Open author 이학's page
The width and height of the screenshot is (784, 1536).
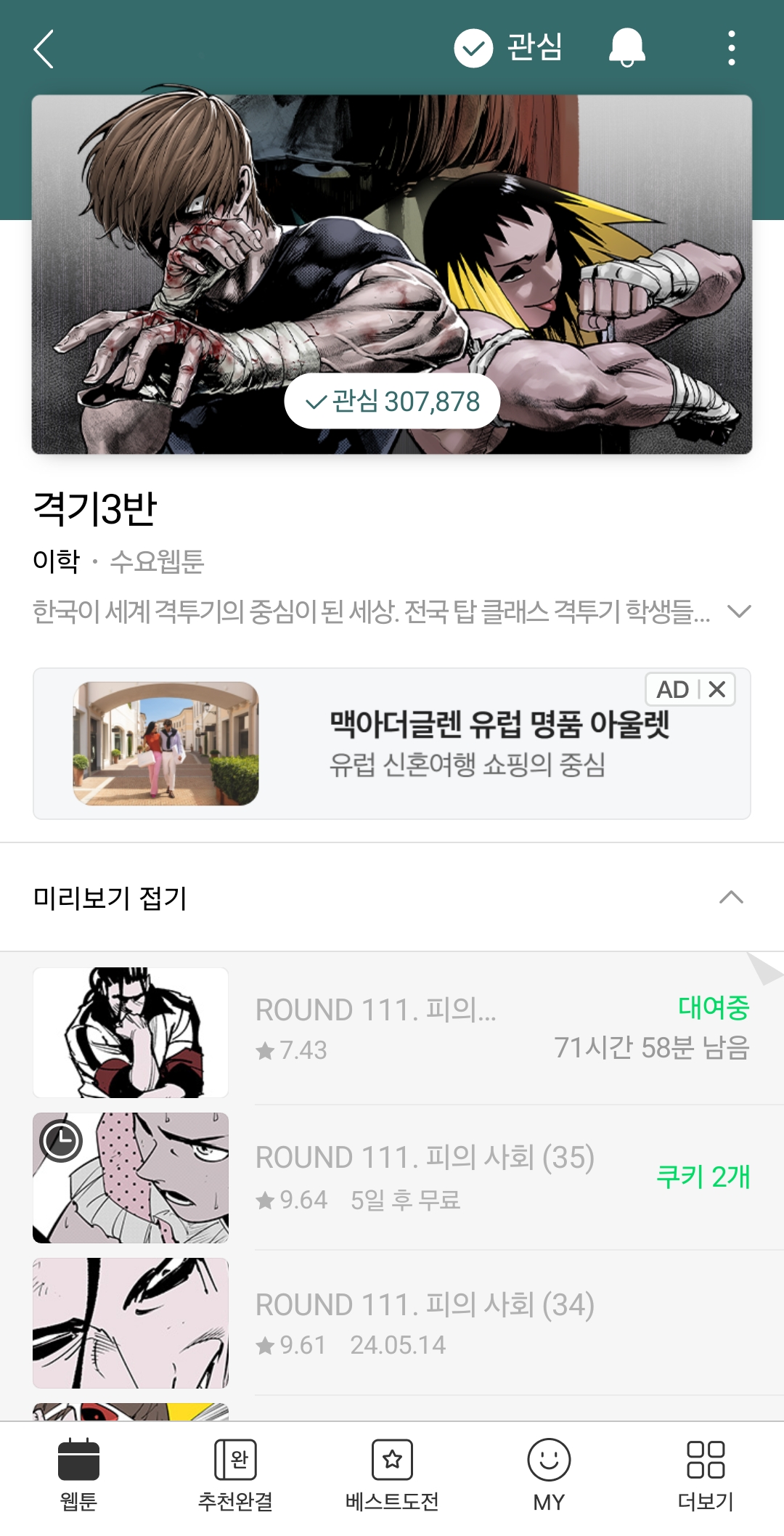coord(57,561)
